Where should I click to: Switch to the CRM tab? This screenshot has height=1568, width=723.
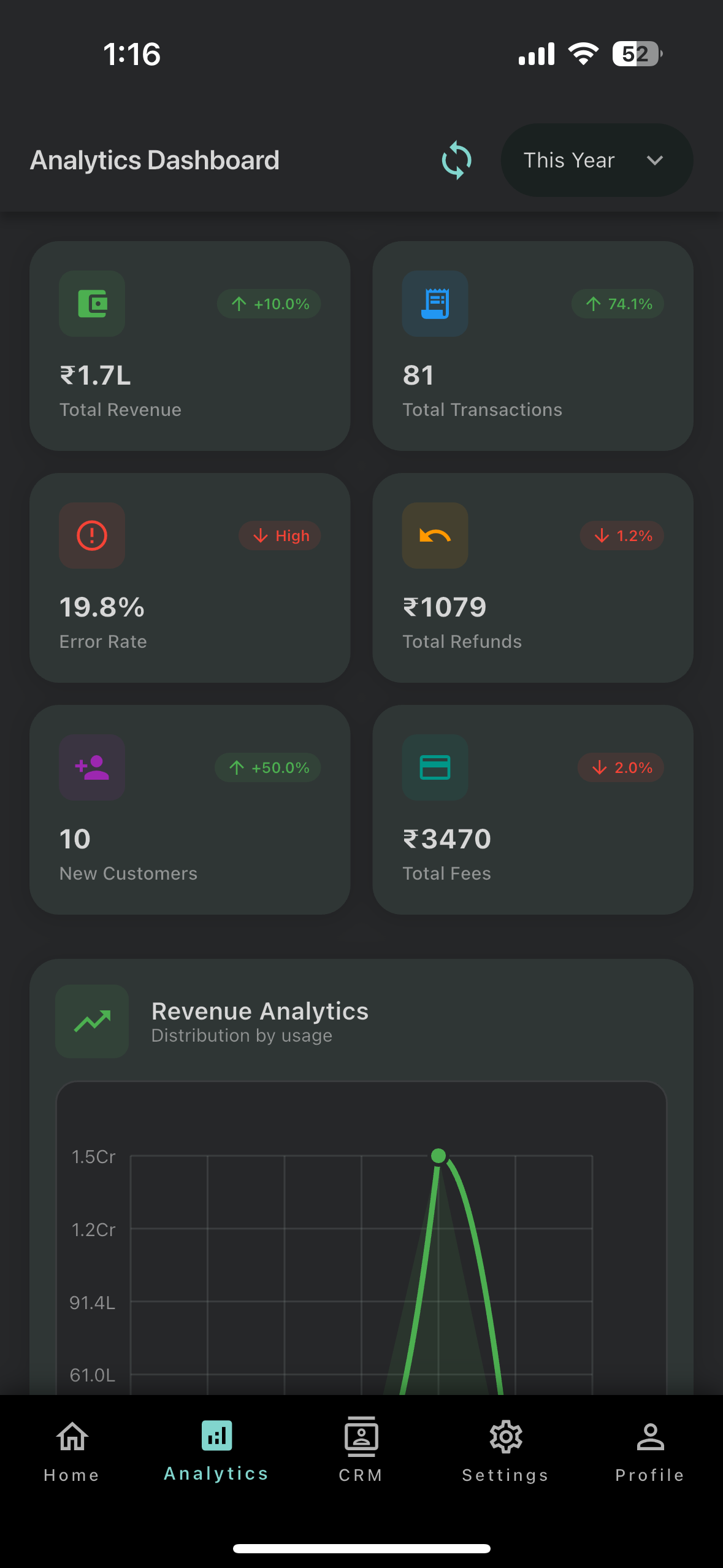361,1450
